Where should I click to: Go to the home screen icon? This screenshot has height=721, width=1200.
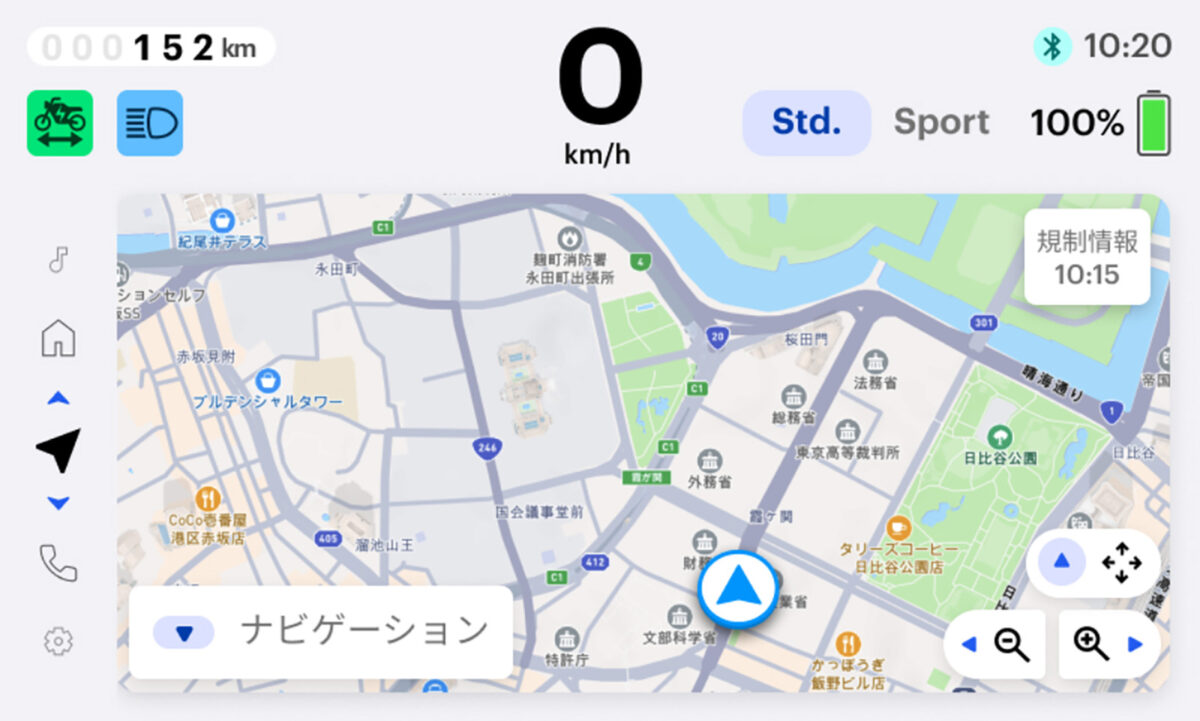coord(58,338)
